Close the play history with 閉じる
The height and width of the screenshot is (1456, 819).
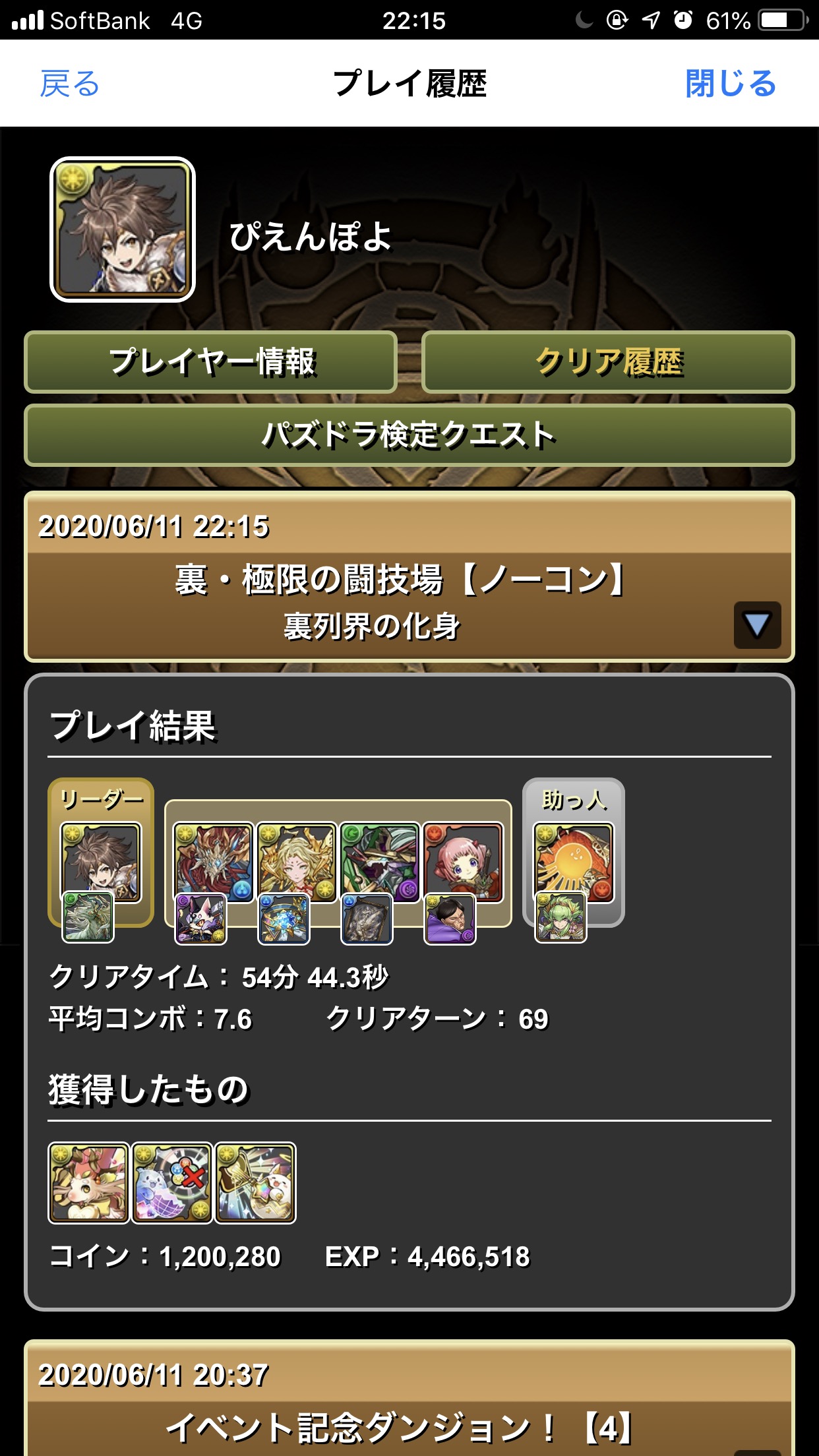click(731, 84)
